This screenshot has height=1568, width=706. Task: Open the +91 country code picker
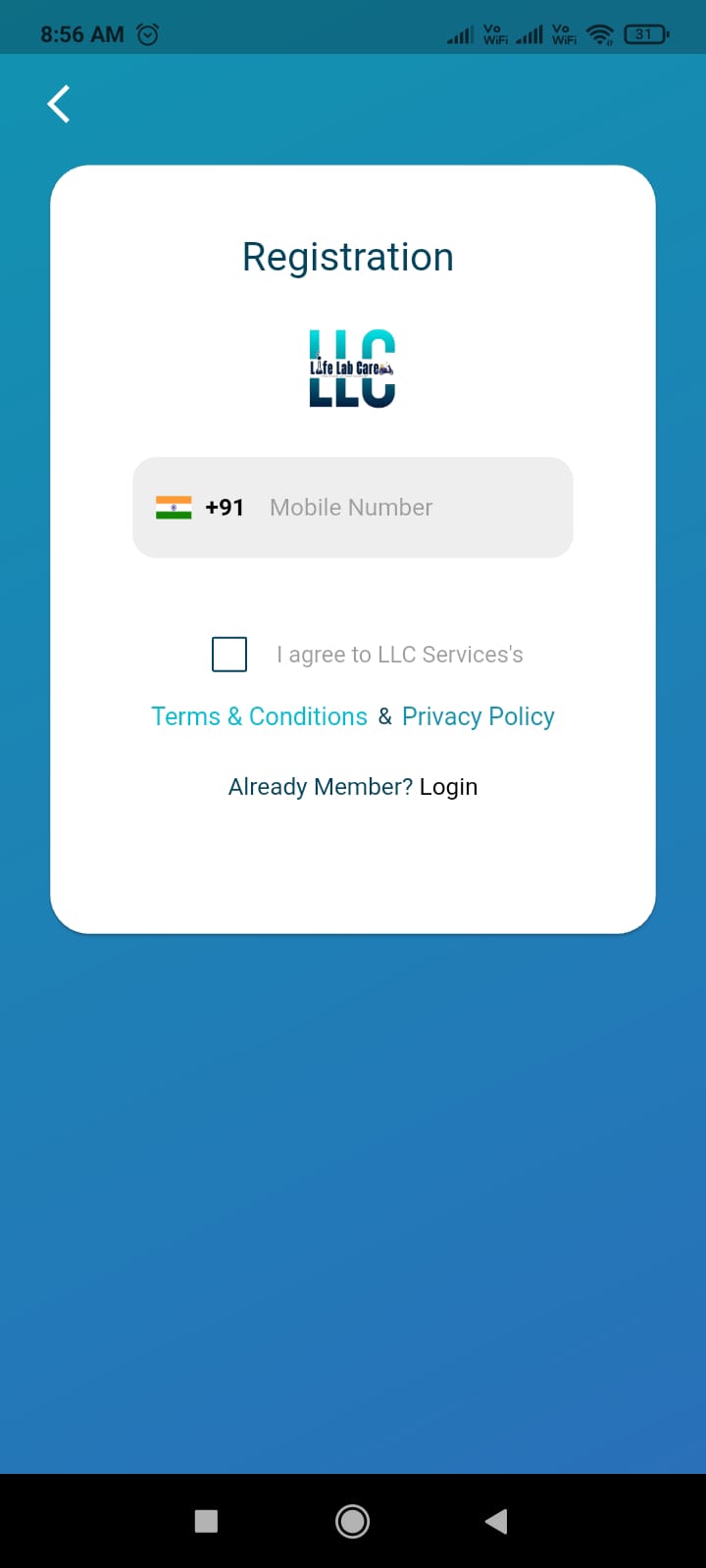point(200,508)
